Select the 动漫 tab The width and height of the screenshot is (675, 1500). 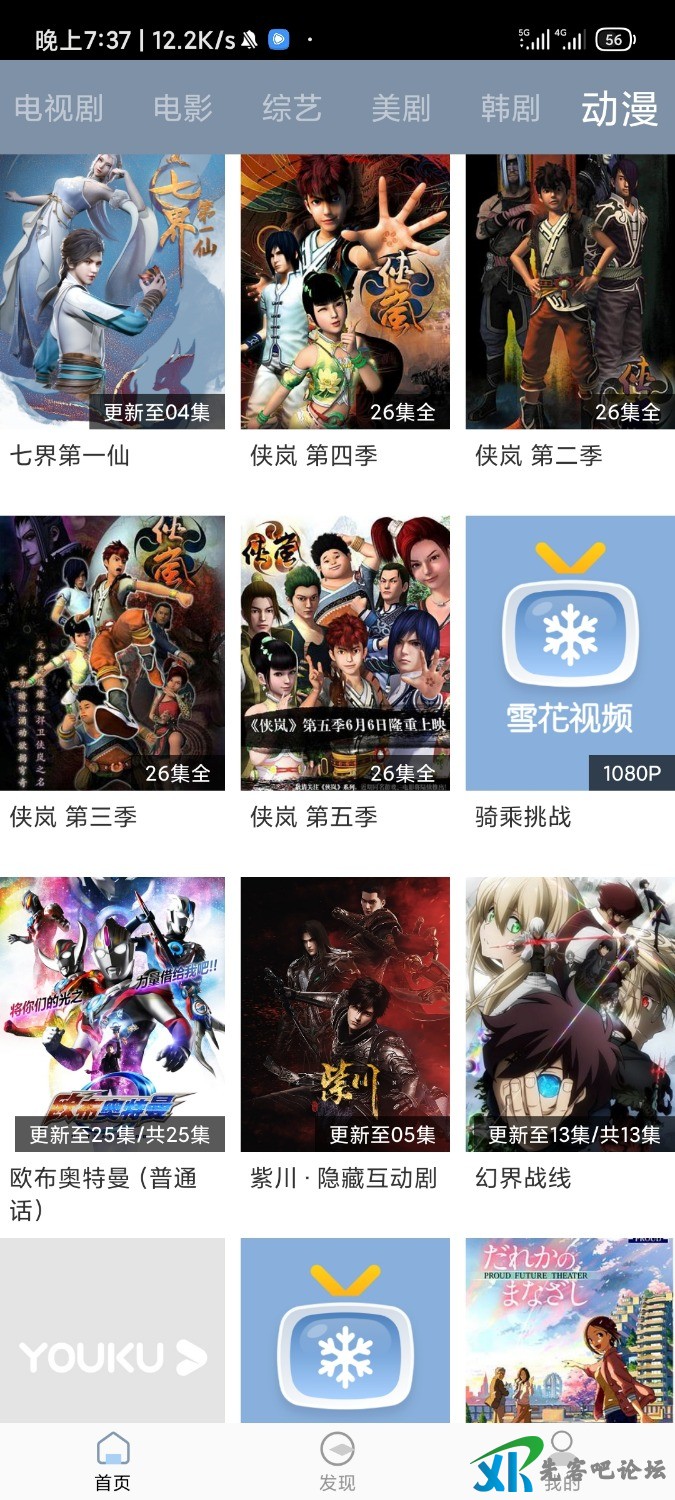tap(619, 108)
